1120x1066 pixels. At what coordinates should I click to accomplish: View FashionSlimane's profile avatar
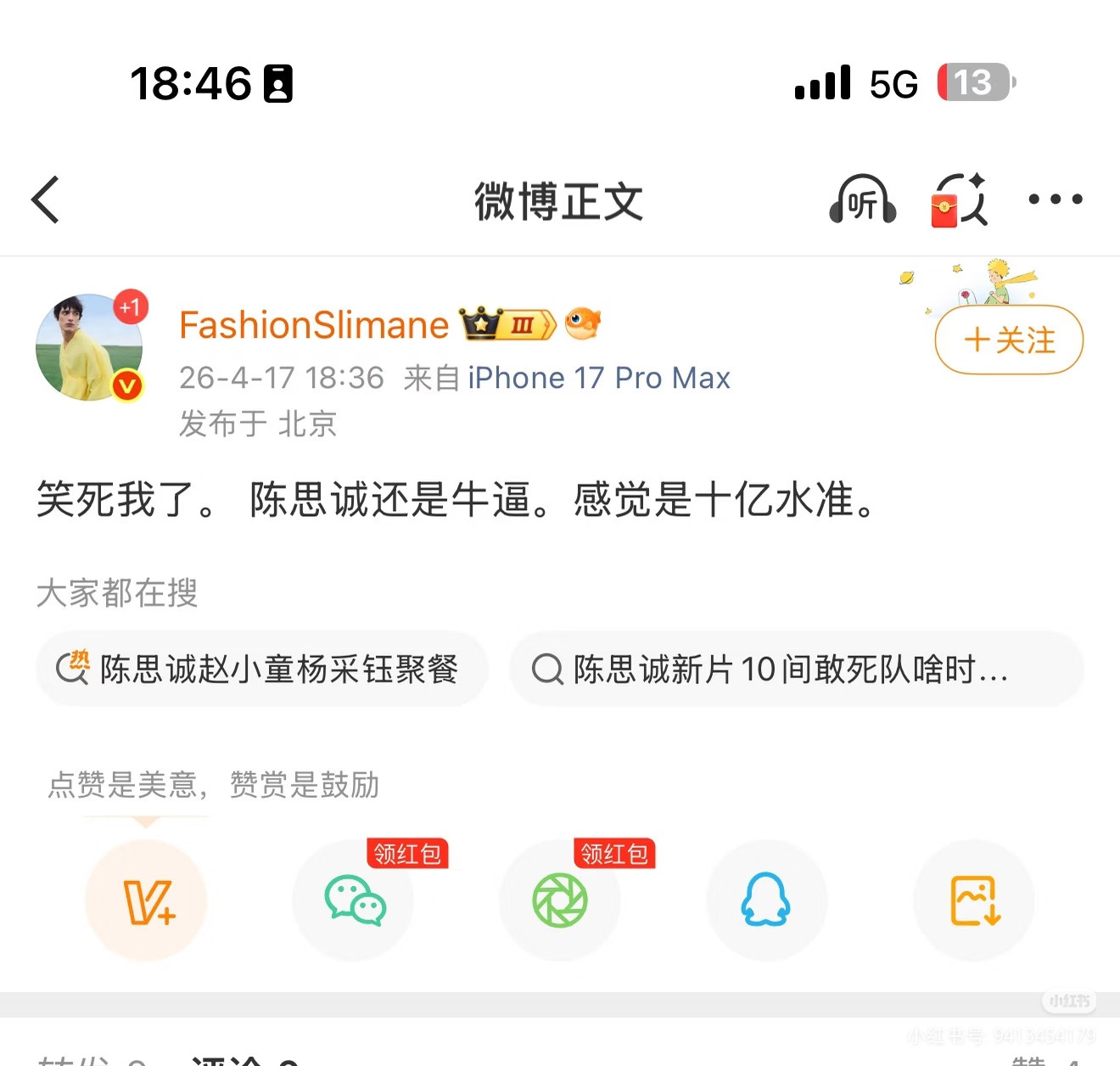click(89, 347)
